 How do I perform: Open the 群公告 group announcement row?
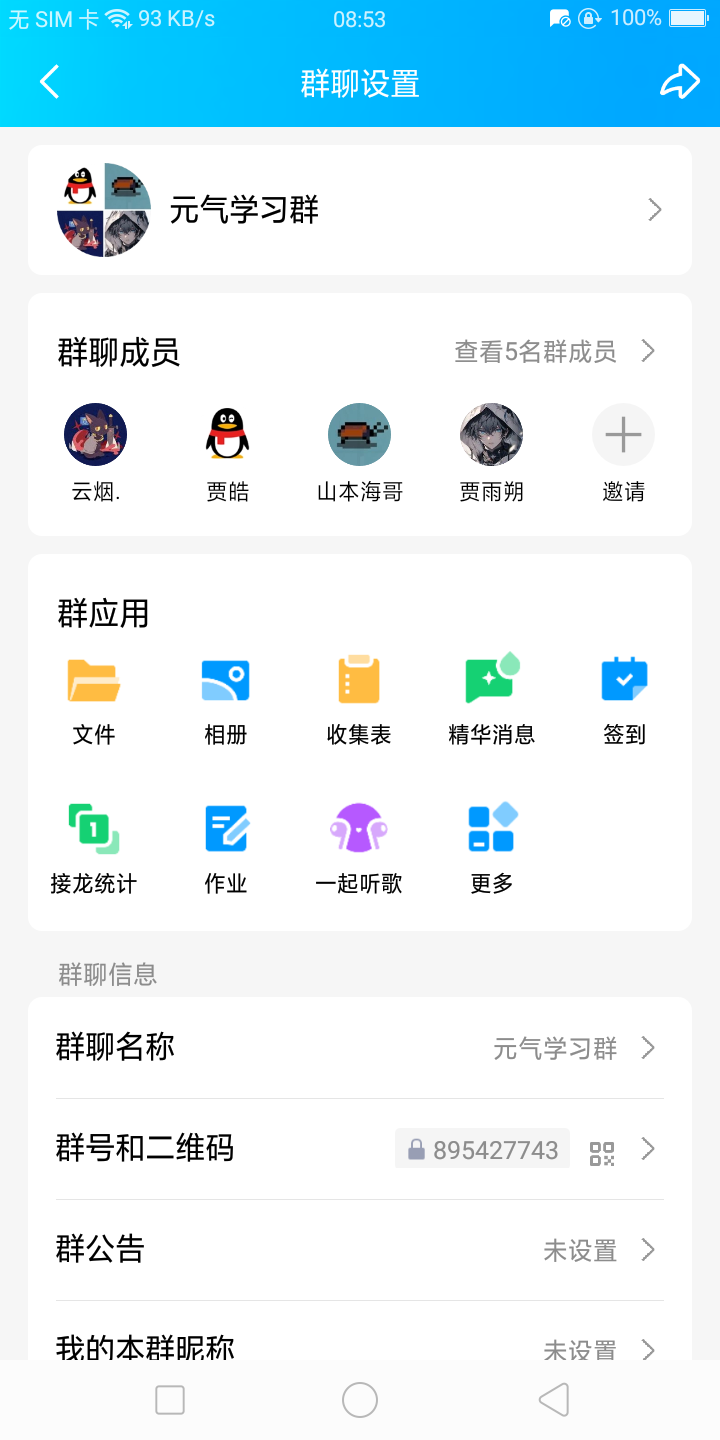coord(360,1250)
